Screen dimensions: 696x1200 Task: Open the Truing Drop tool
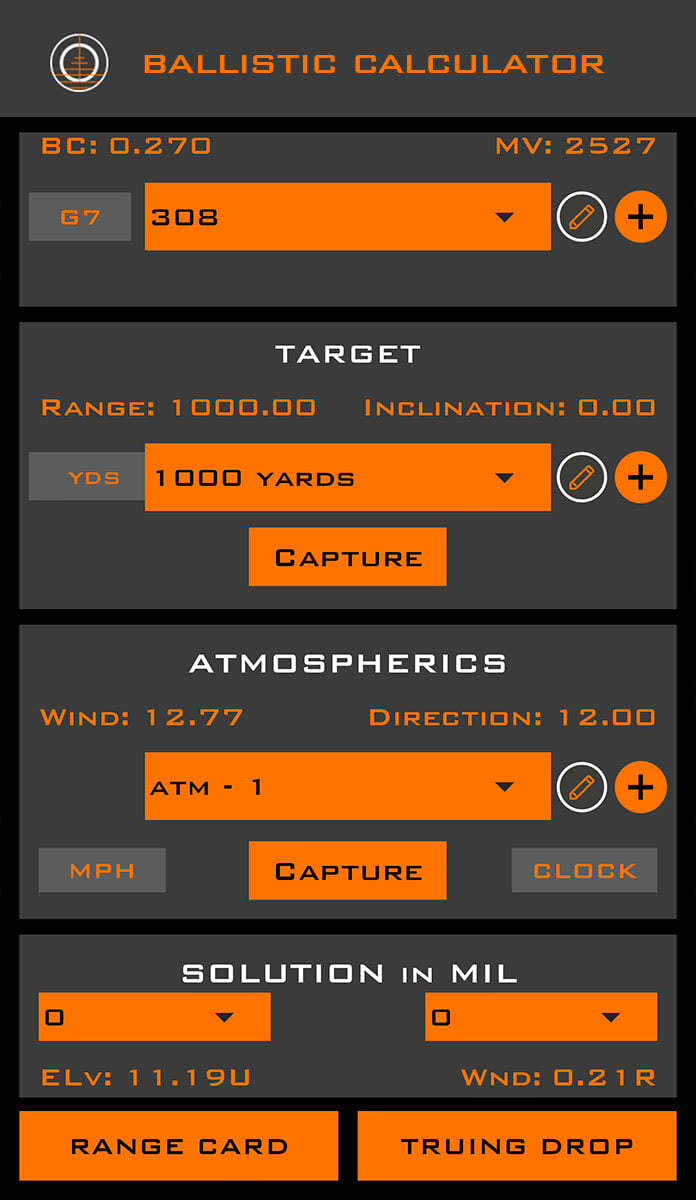[517, 1146]
